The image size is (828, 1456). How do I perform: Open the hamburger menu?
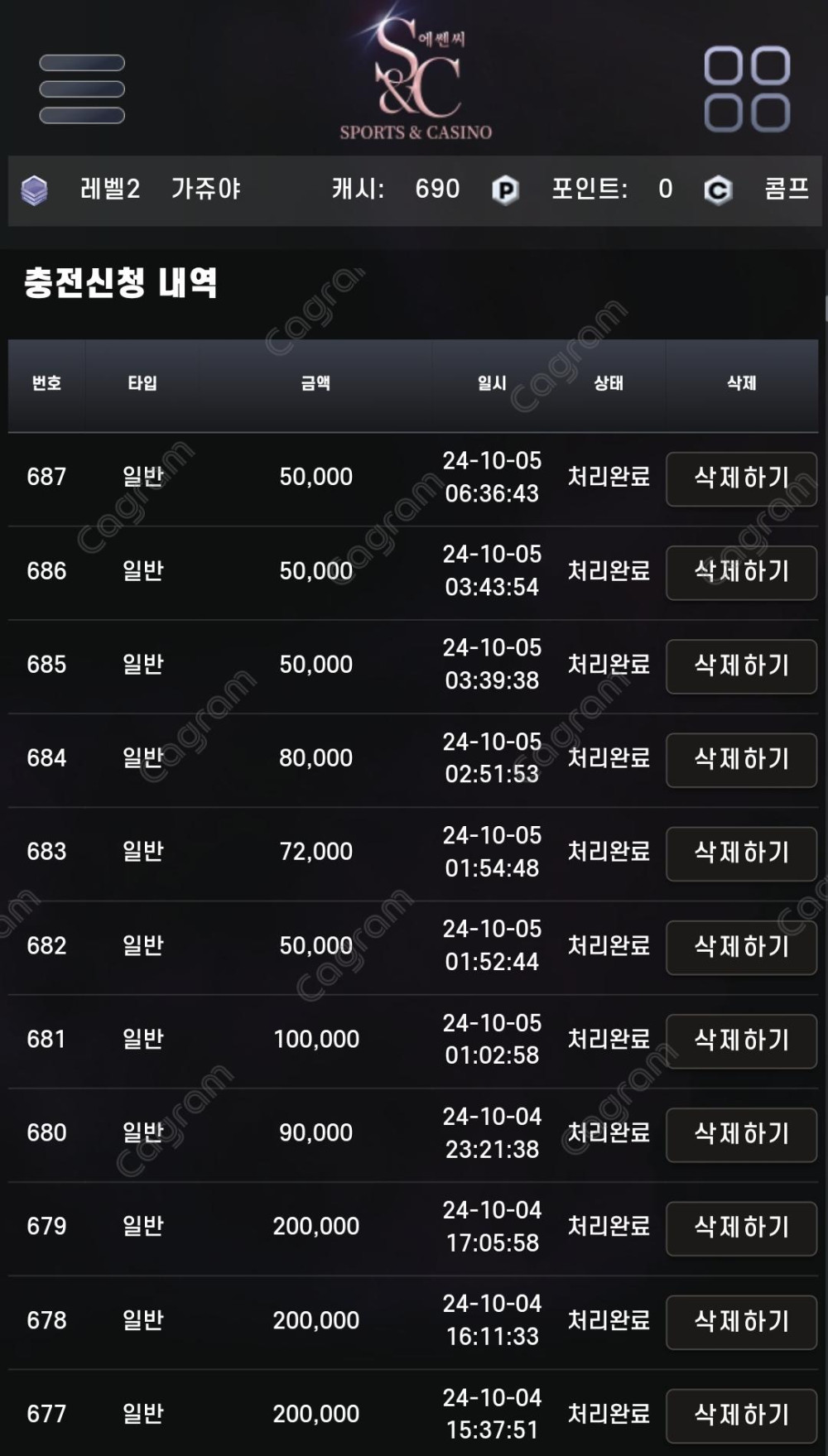(x=82, y=89)
